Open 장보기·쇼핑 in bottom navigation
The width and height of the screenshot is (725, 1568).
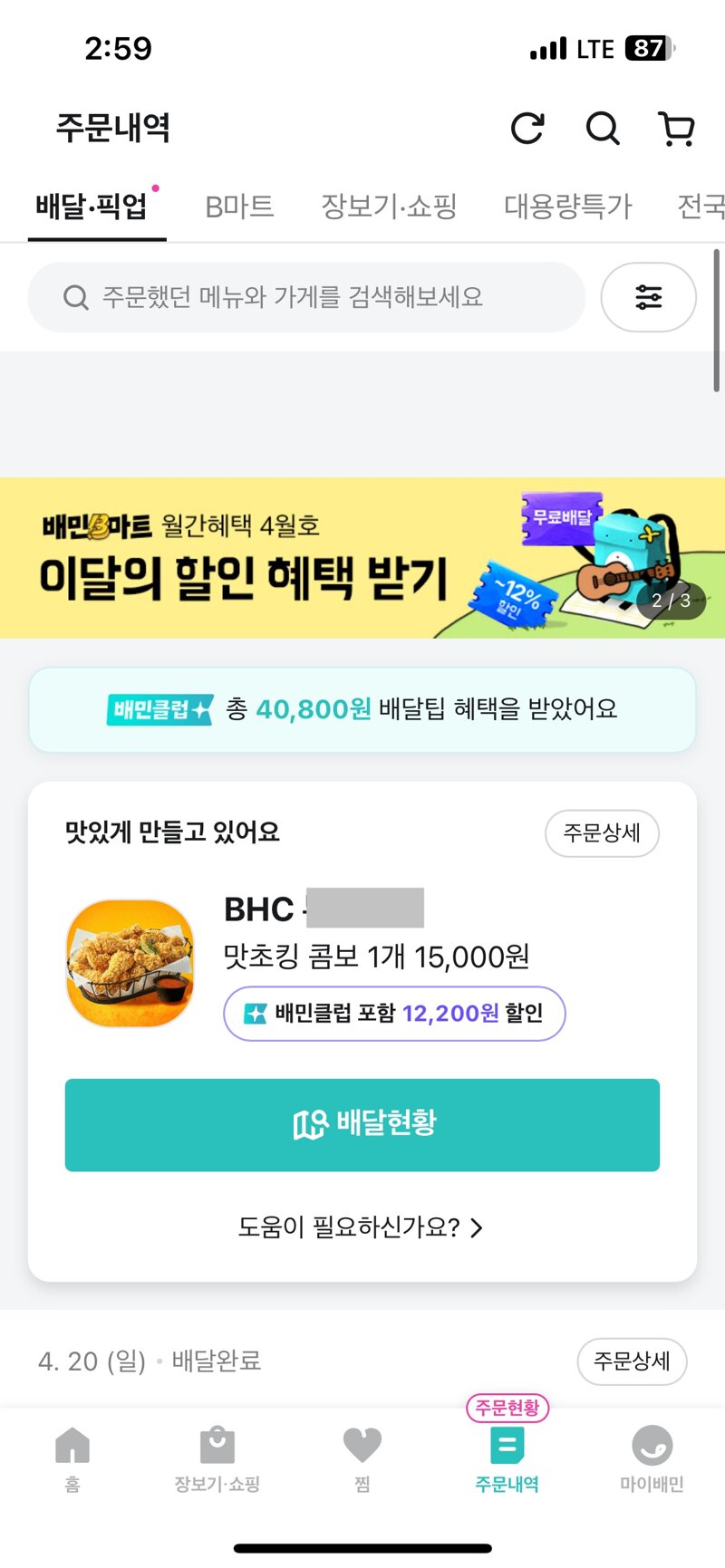(217, 1458)
